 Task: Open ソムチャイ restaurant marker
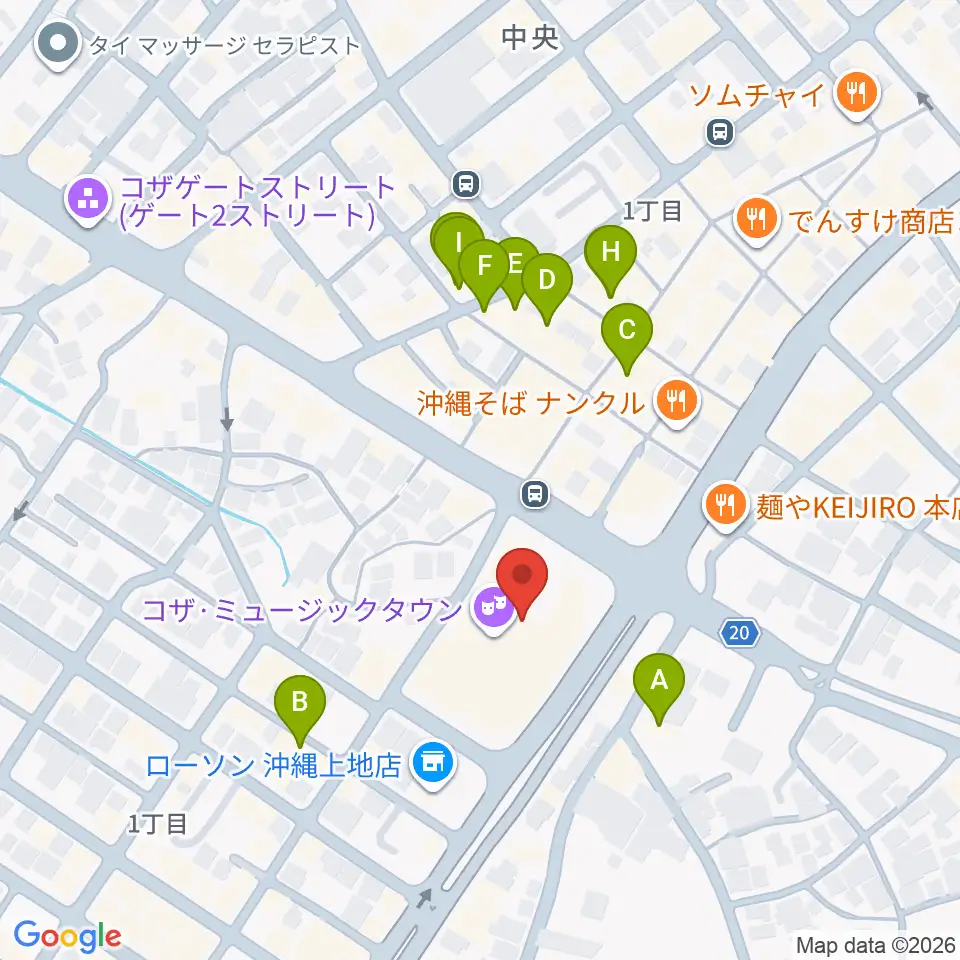[x=857, y=95]
